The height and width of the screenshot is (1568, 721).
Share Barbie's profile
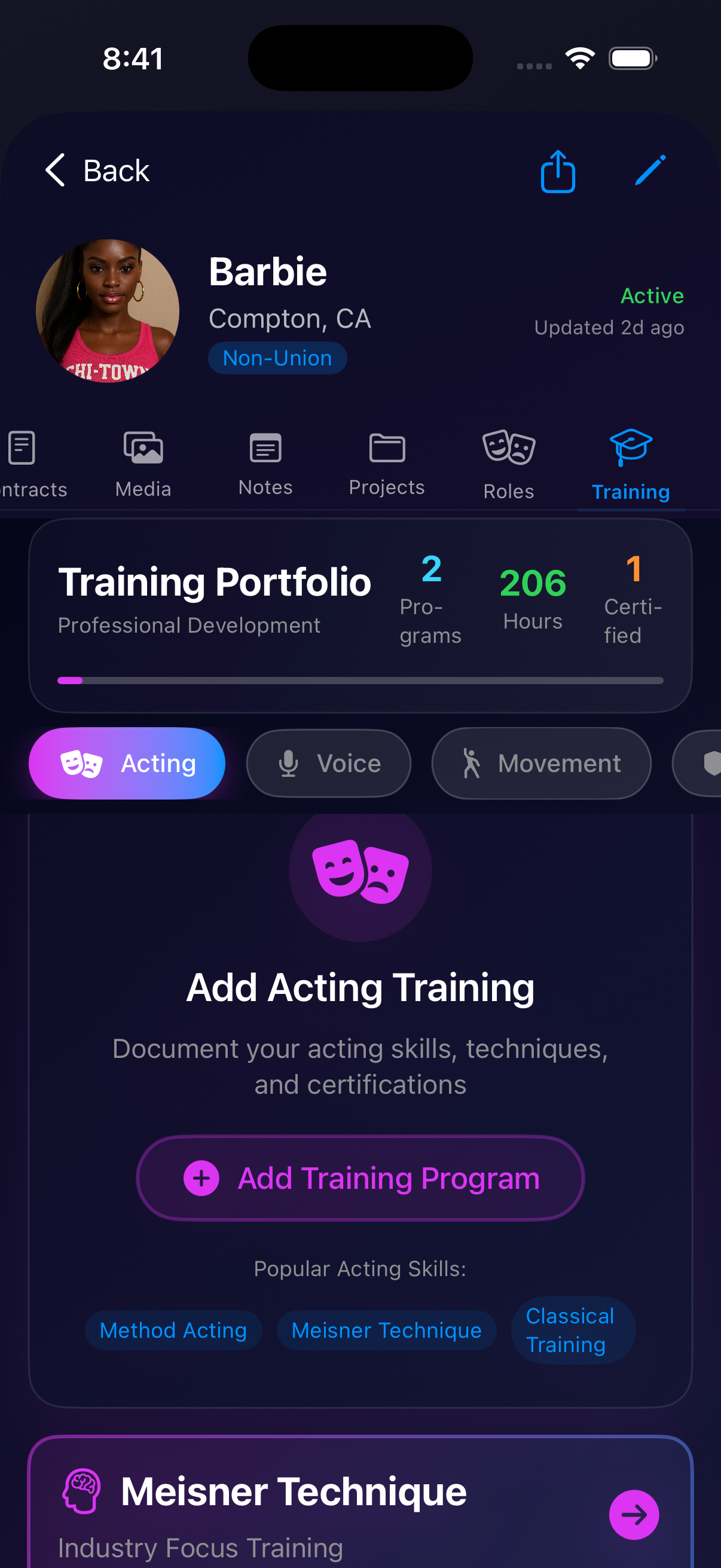(557, 172)
